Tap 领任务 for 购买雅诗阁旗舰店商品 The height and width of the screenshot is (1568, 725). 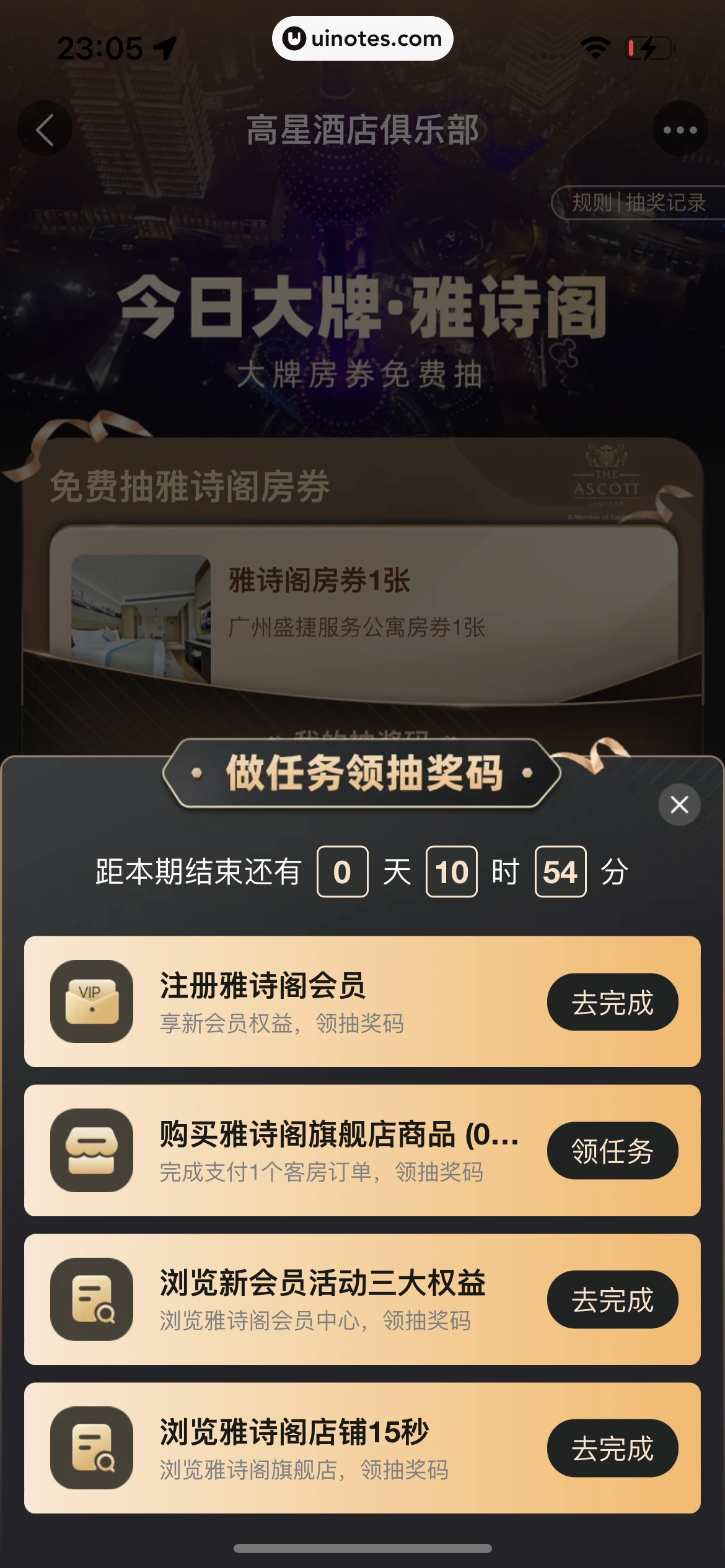[612, 1151]
